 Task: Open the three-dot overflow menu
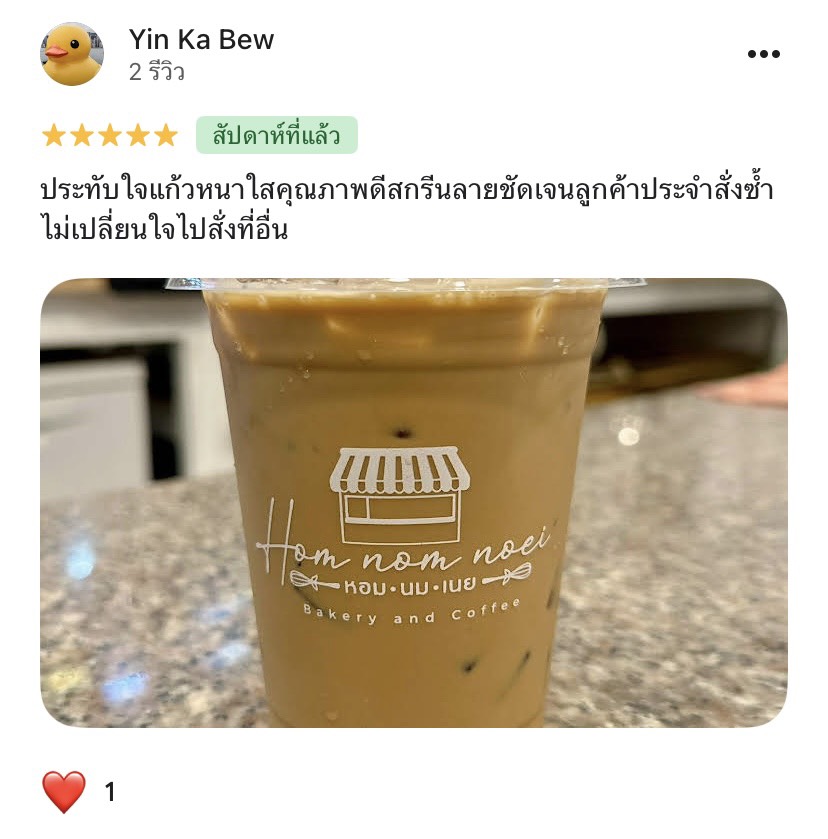(763, 54)
